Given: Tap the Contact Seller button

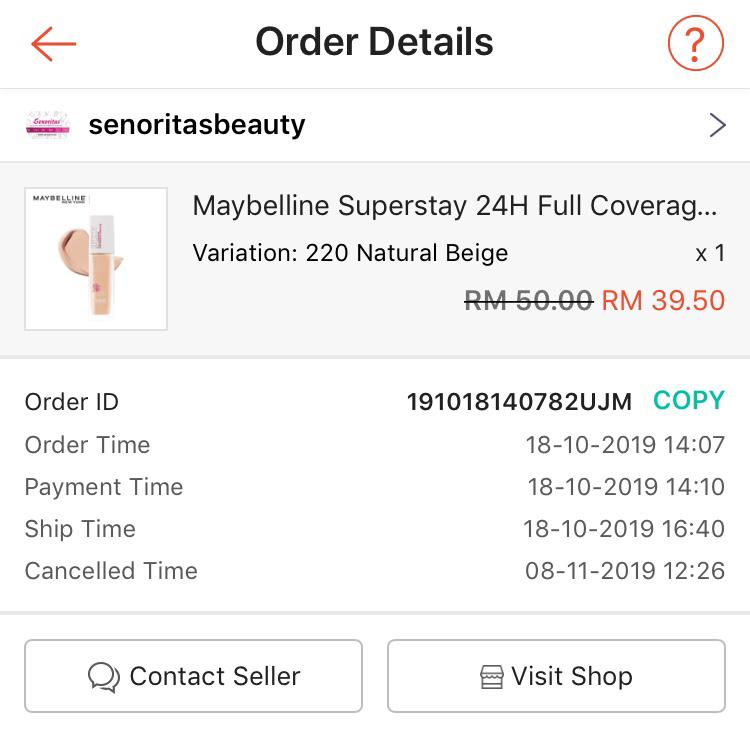Looking at the screenshot, I should point(193,676).
